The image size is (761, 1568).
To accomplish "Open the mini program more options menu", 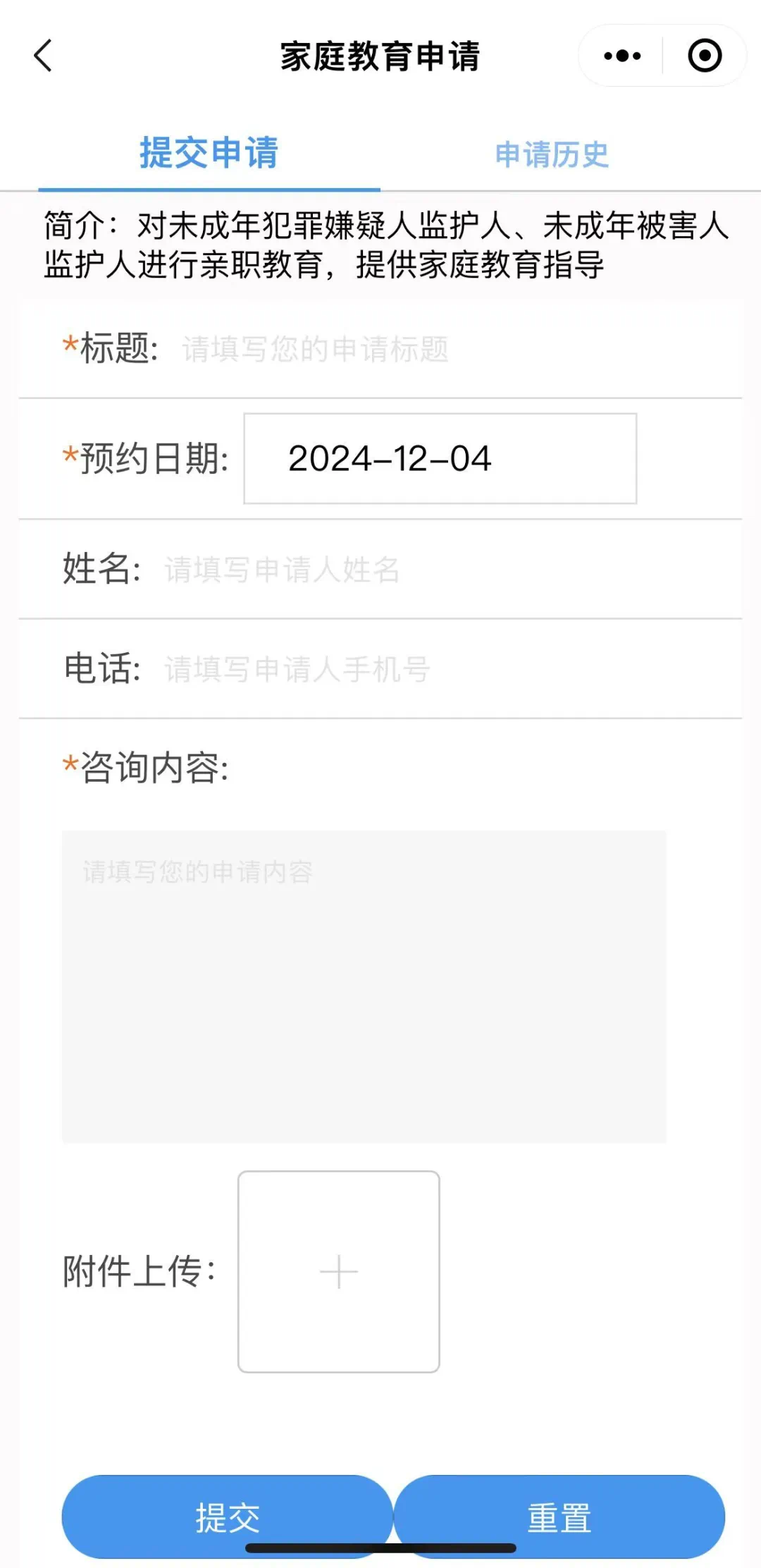I will click(622, 56).
